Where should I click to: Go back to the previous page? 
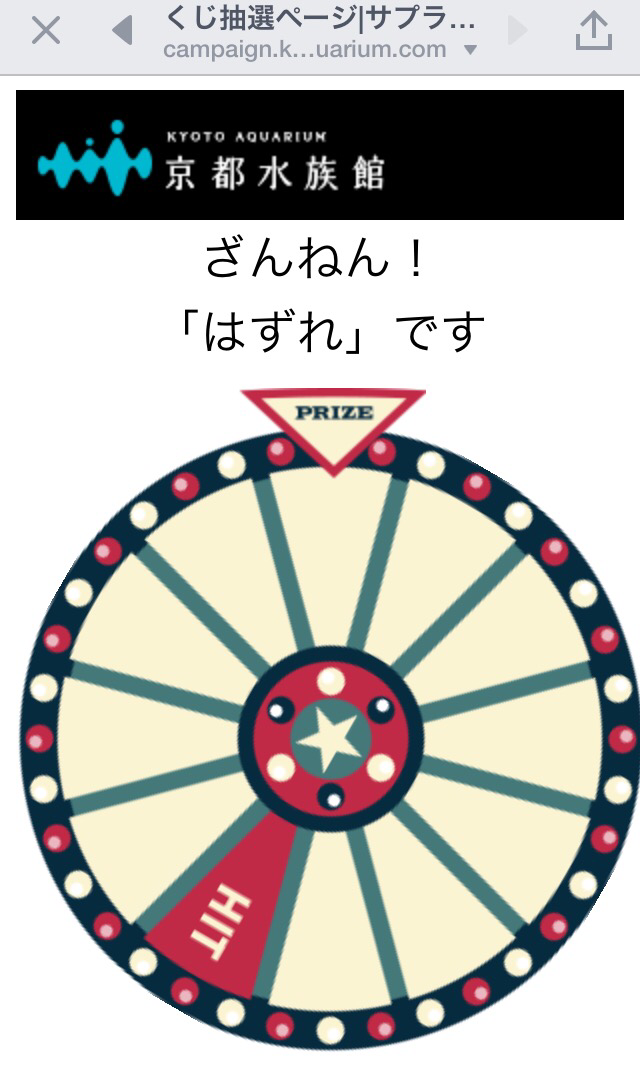(123, 30)
